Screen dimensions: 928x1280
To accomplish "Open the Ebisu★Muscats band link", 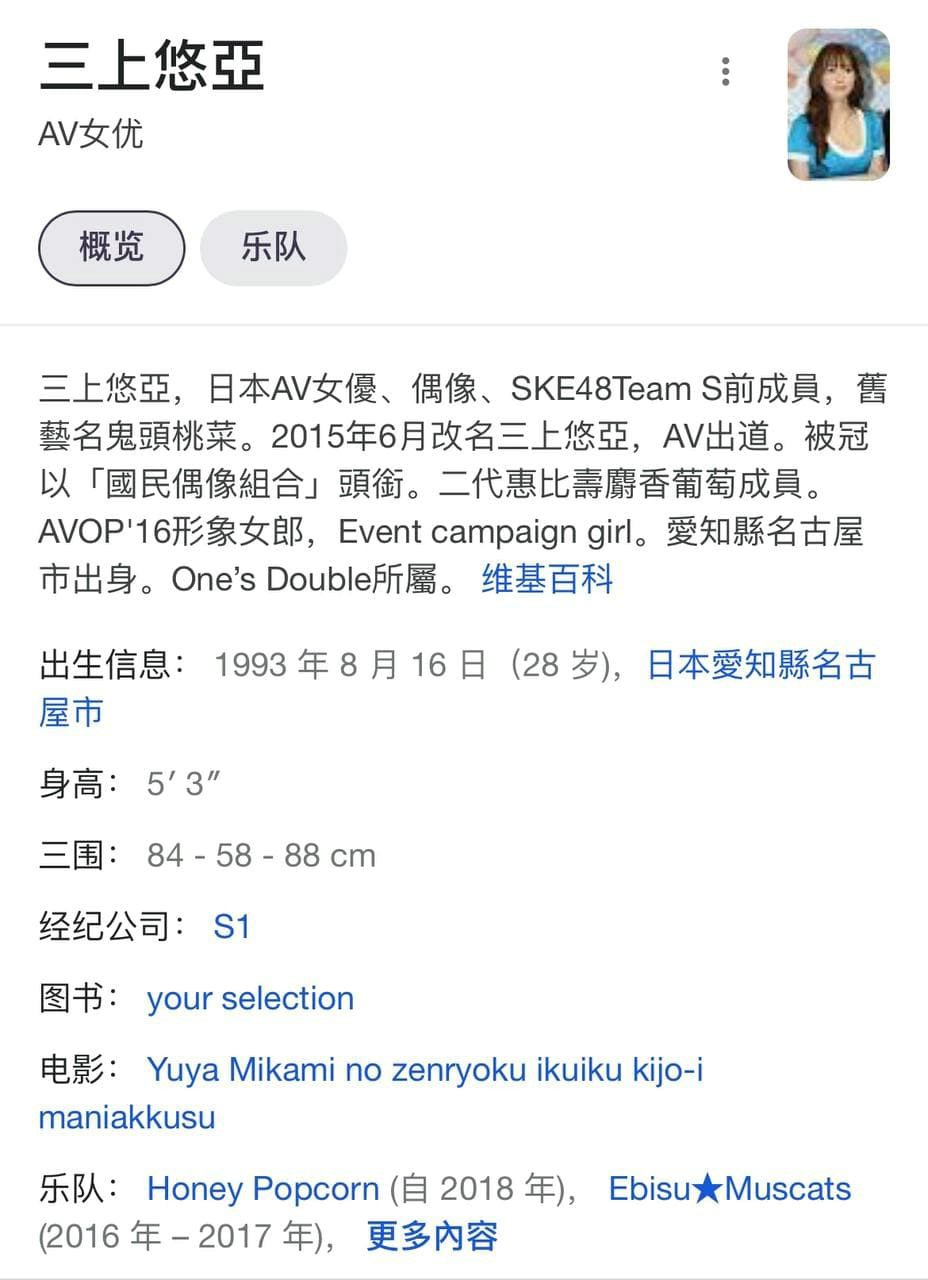I will click(x=730, y=1189).
